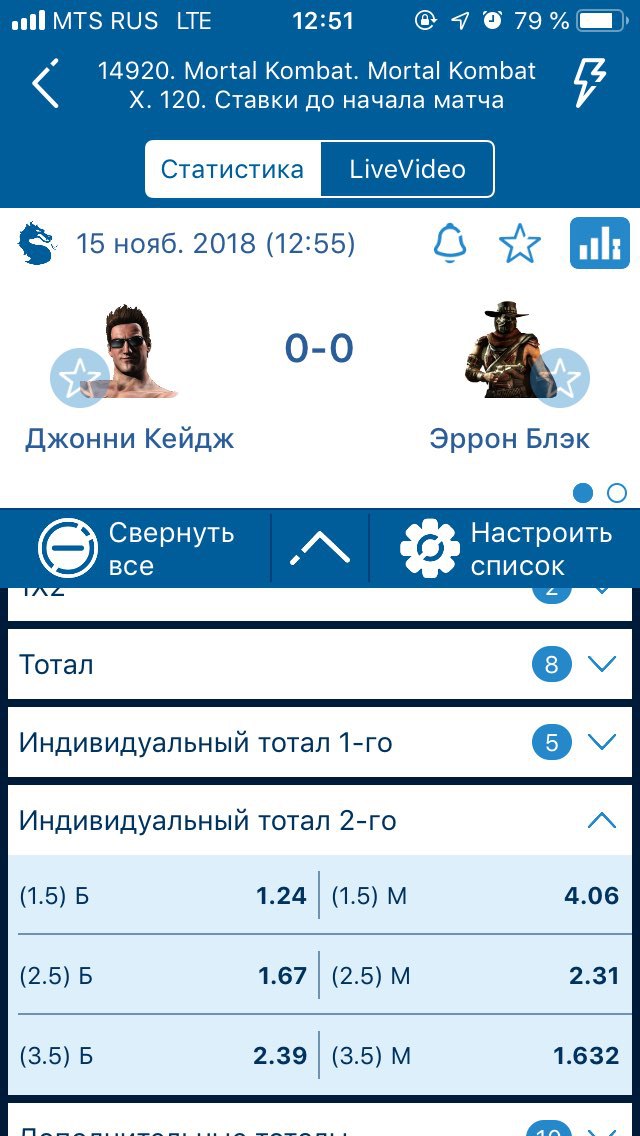Select (1.5) Б at odds 1.24
The height and width of the screenshot is (1136, 640).
click(163, 896)
